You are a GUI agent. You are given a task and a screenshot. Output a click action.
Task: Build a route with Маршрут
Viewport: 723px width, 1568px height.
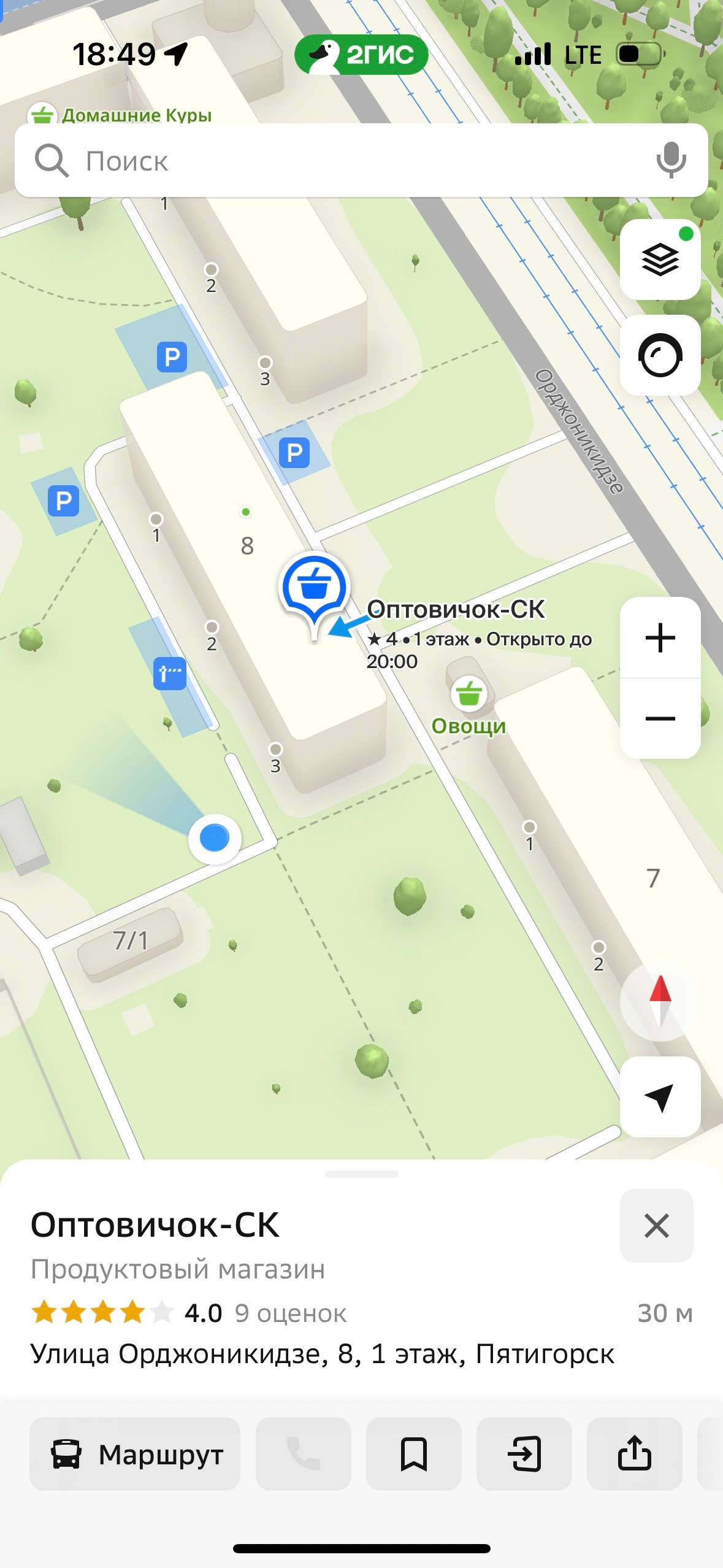click(135, 1454)
